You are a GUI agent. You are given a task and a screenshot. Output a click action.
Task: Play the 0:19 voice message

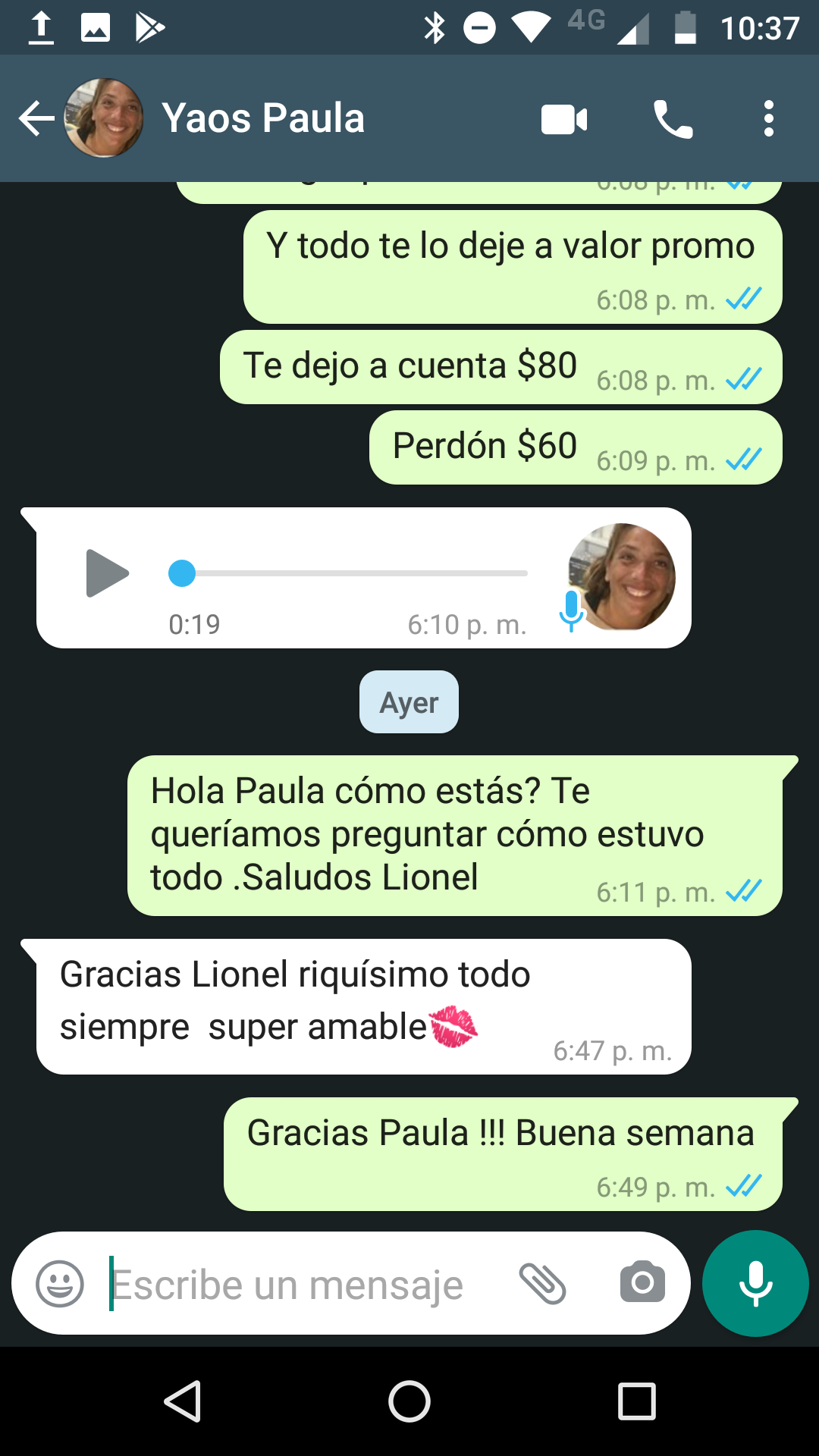(x=107, y=573)
